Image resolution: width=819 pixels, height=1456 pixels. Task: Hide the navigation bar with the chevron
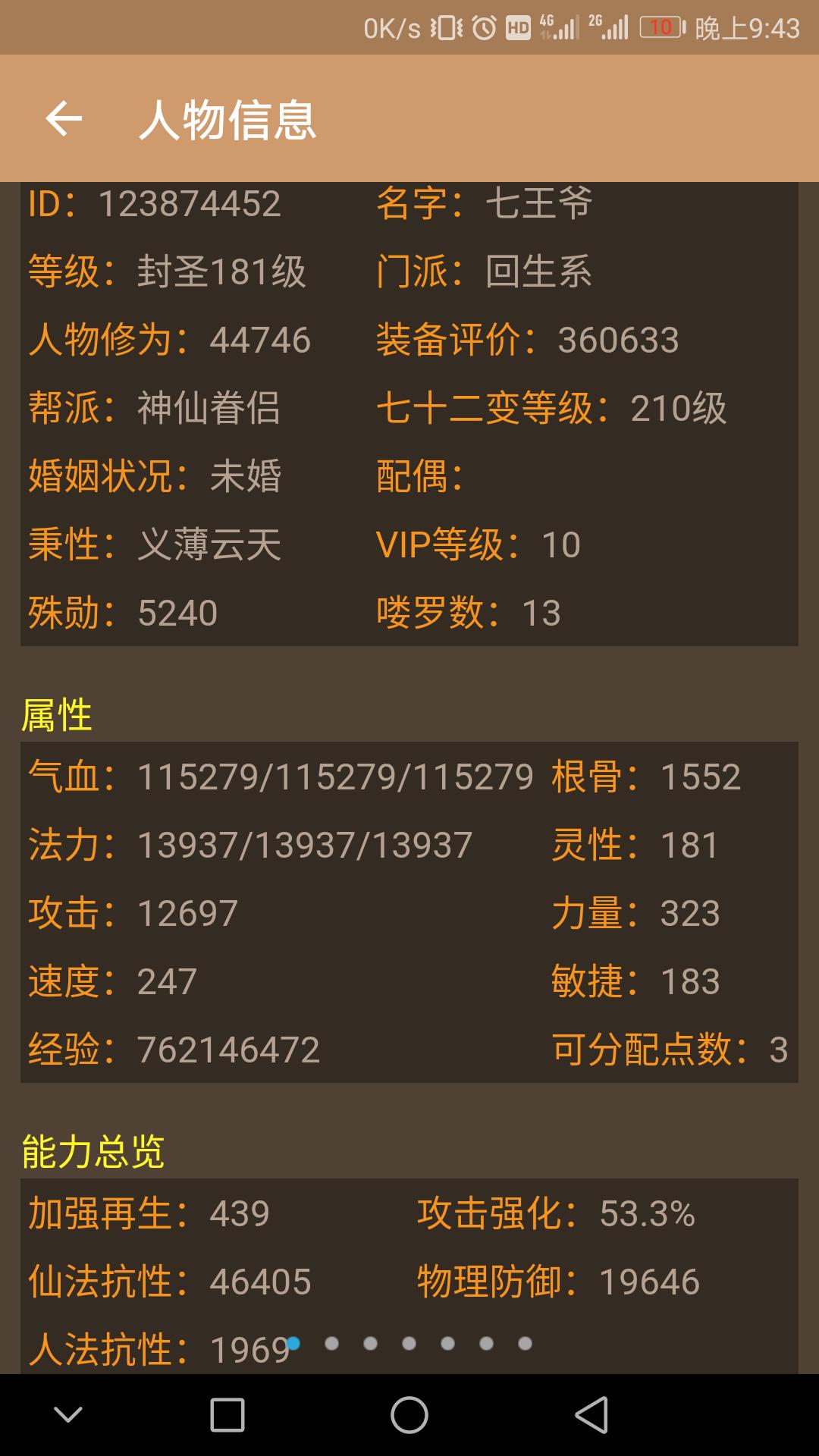(68, 1415)
